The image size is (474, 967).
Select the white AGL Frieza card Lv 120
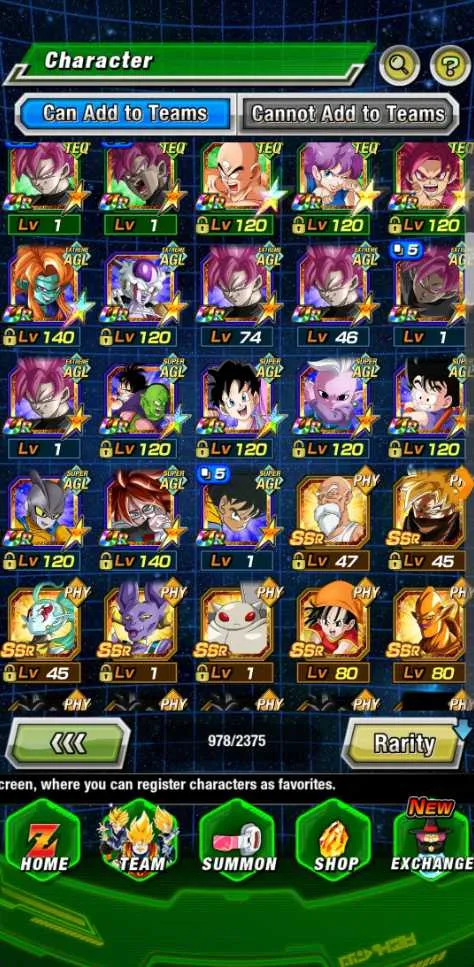click(141, 295)
